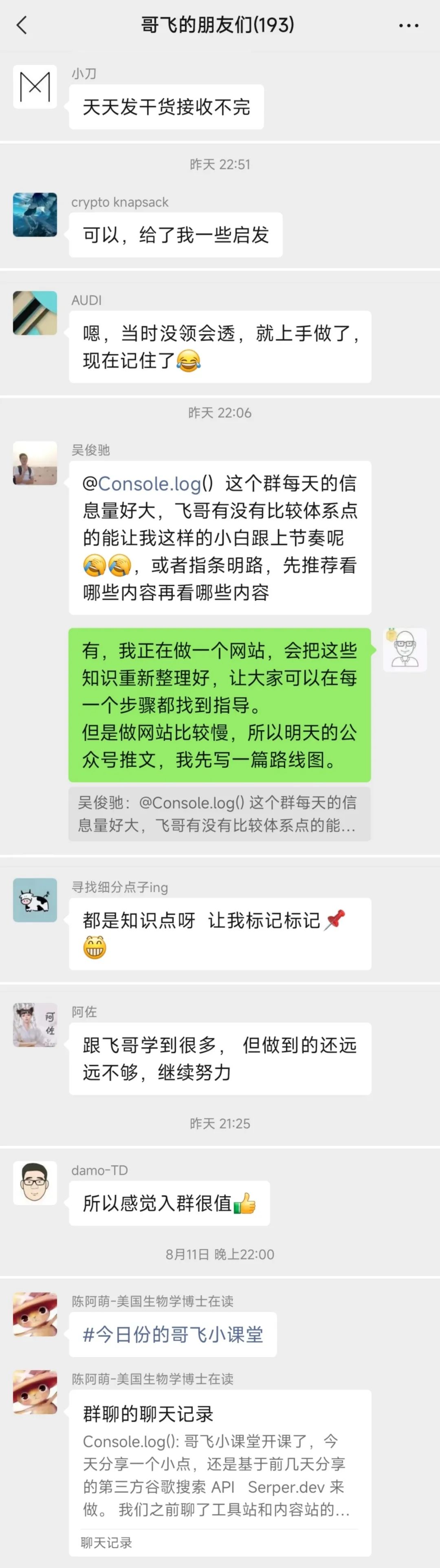Open damo-TD's profile avatar
The image size is (440, 1568).
35,1183
